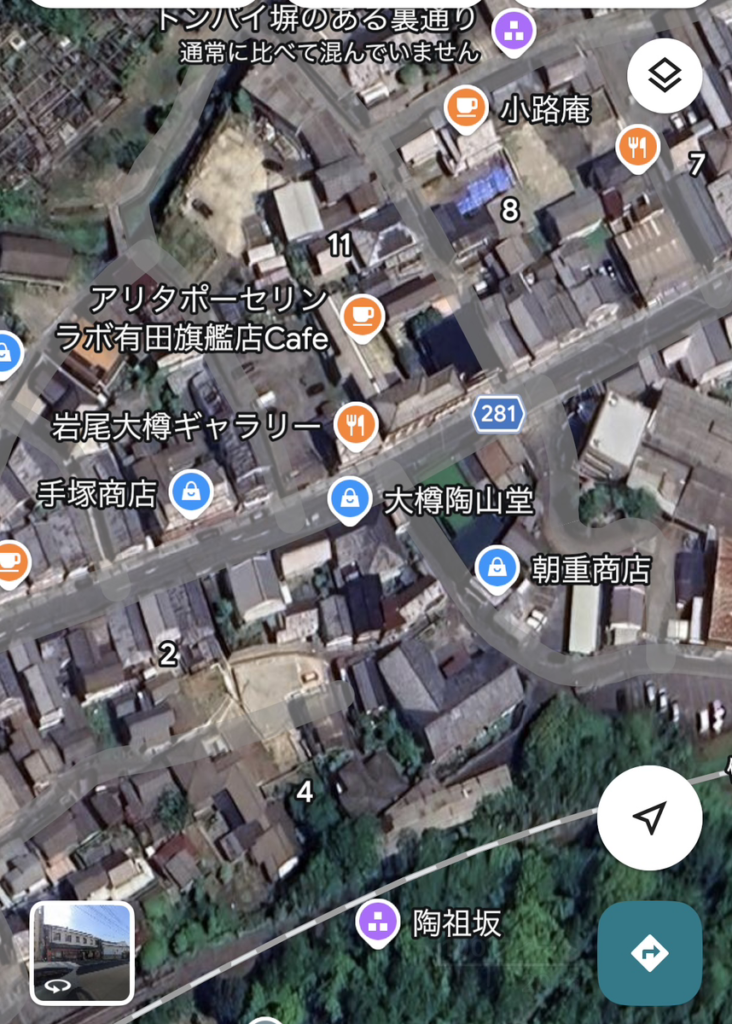Tap the 手塚商店 shop pin
The width and height of the screenshot is (732, 1024).
(x=189, y=491)
